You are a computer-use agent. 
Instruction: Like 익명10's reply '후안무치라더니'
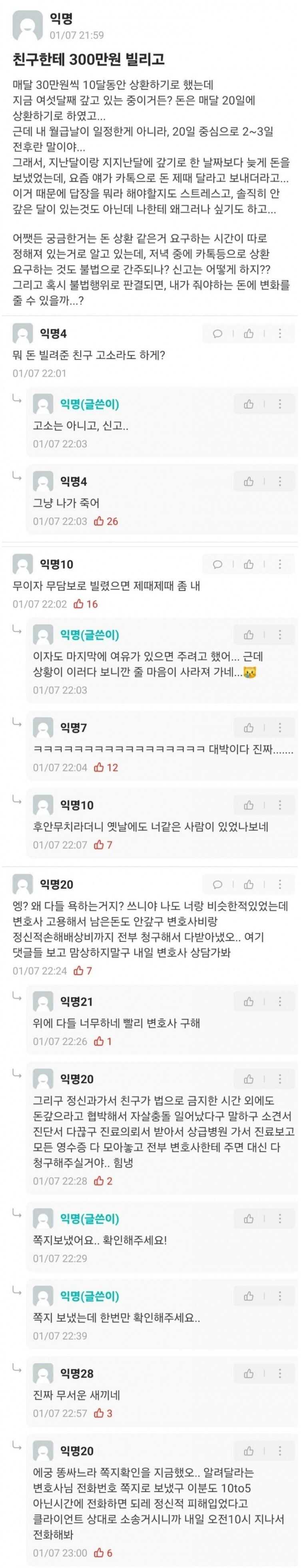coord(249,805)
